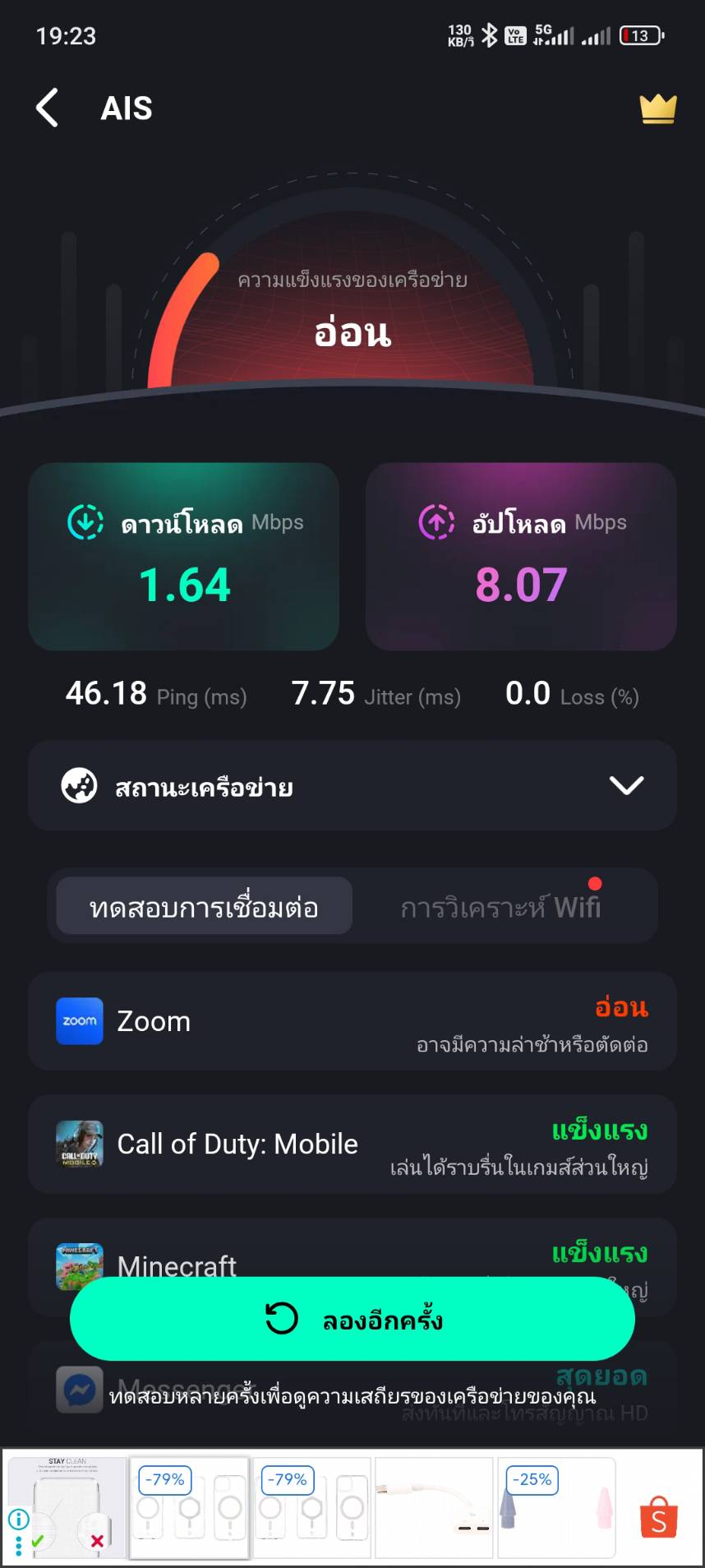Viewport: 705px width, 1568px height.
Task: Open the Zoom connection result row
Action: click(352, 1021)
